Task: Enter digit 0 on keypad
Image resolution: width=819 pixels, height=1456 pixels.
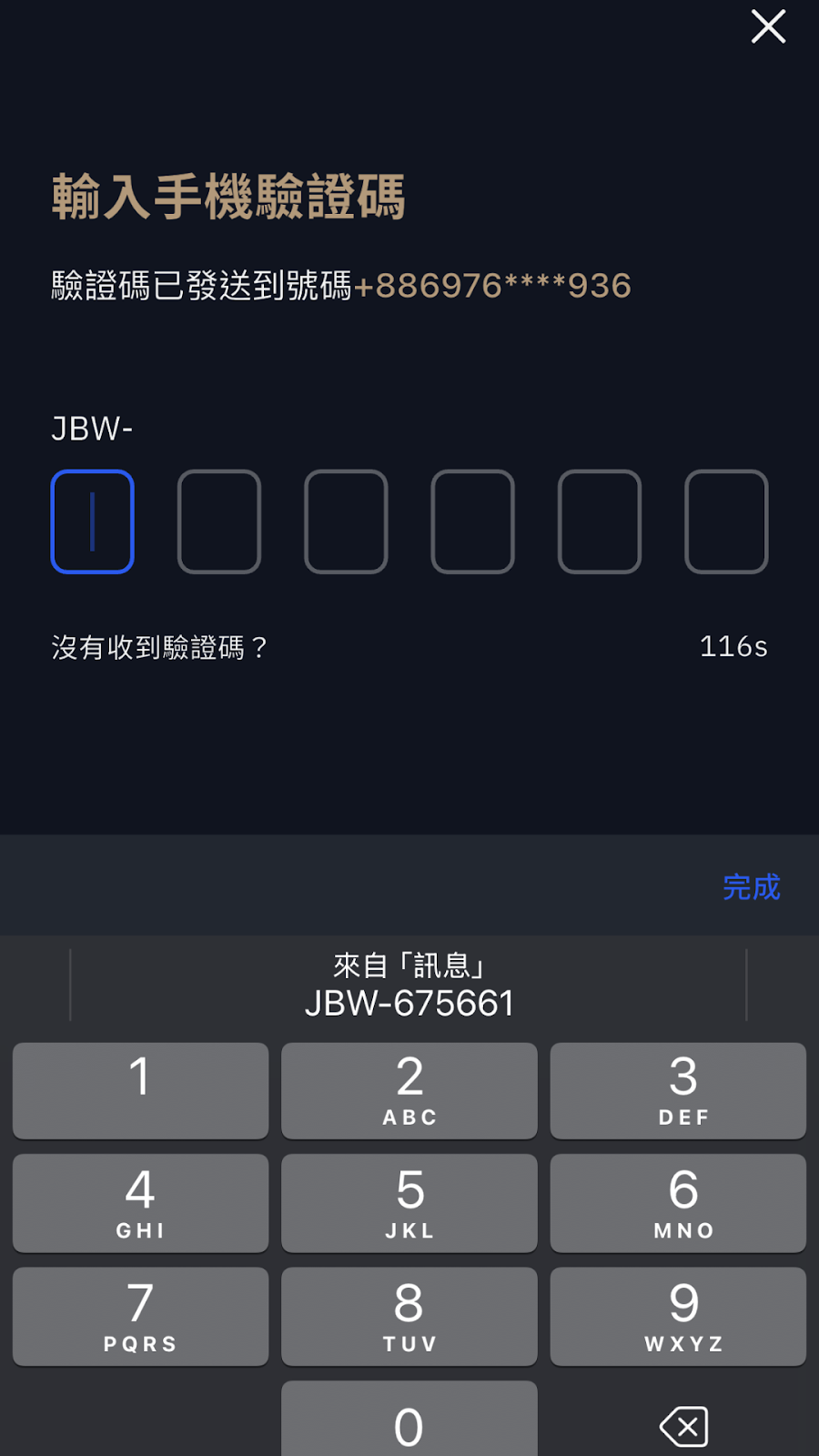Action: pyautogui.click(x=409, y=1421)
